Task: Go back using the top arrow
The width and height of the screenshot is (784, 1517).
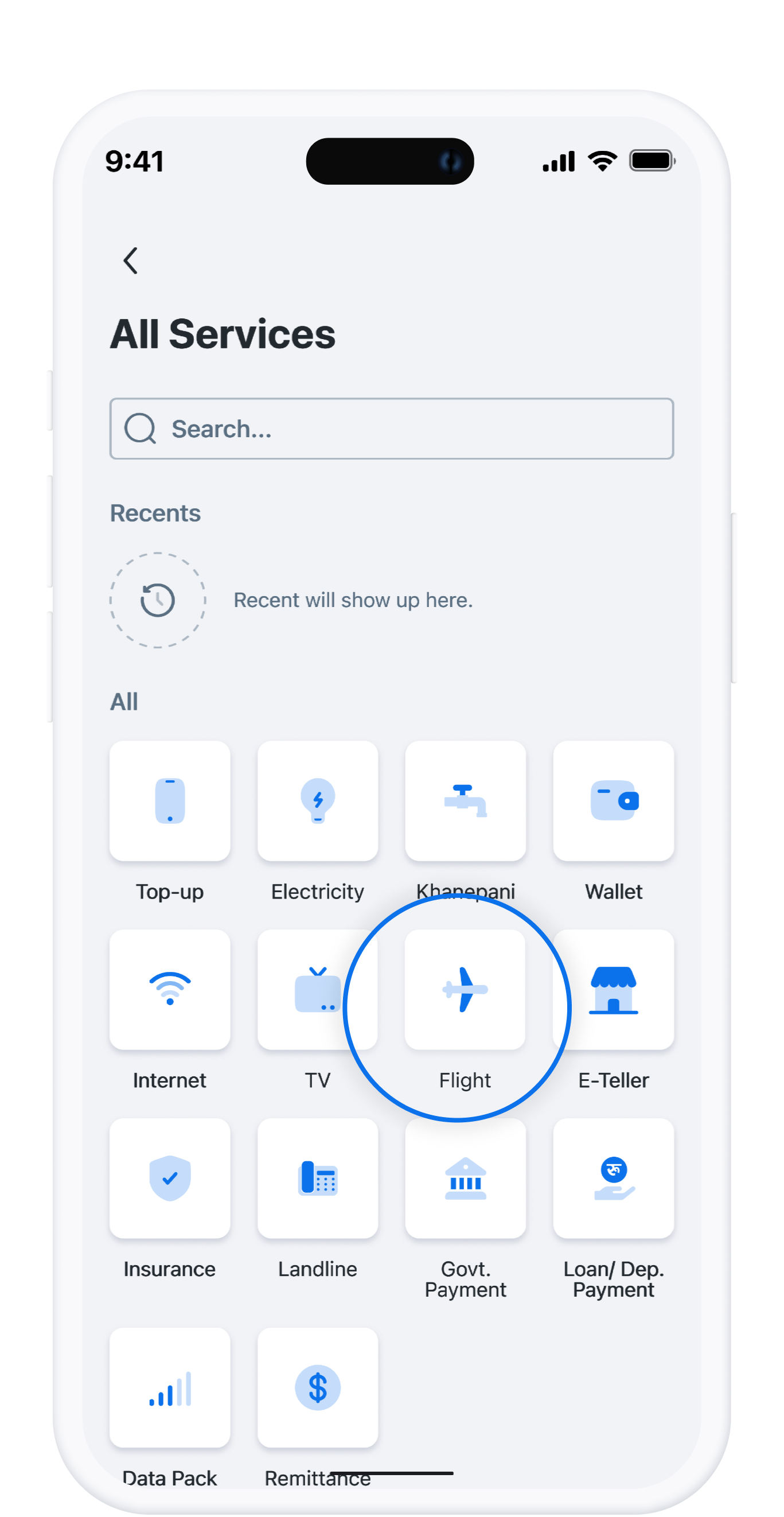Action: (x=131, y=260)
